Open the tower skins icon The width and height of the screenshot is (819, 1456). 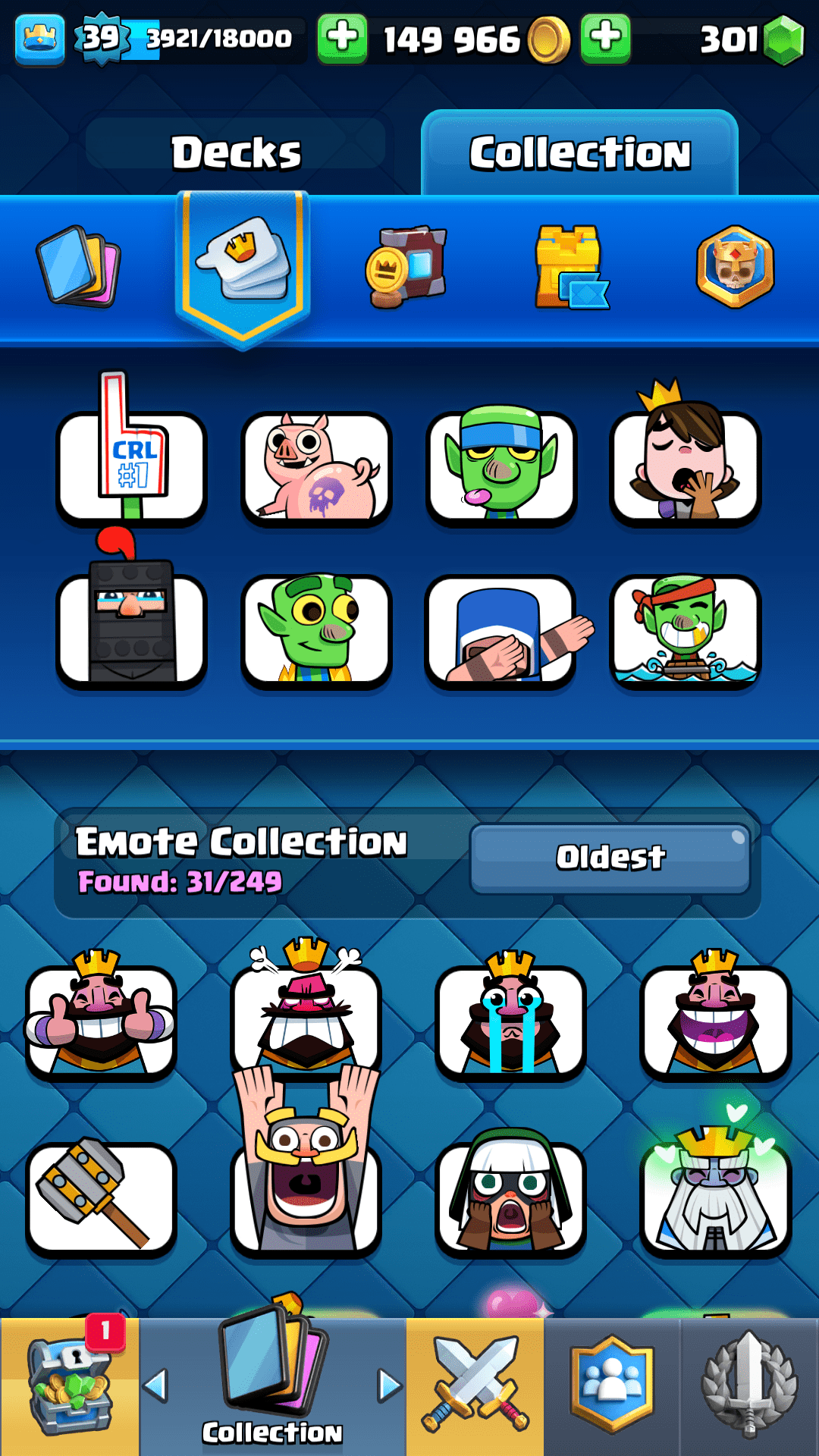coord(570,267)
